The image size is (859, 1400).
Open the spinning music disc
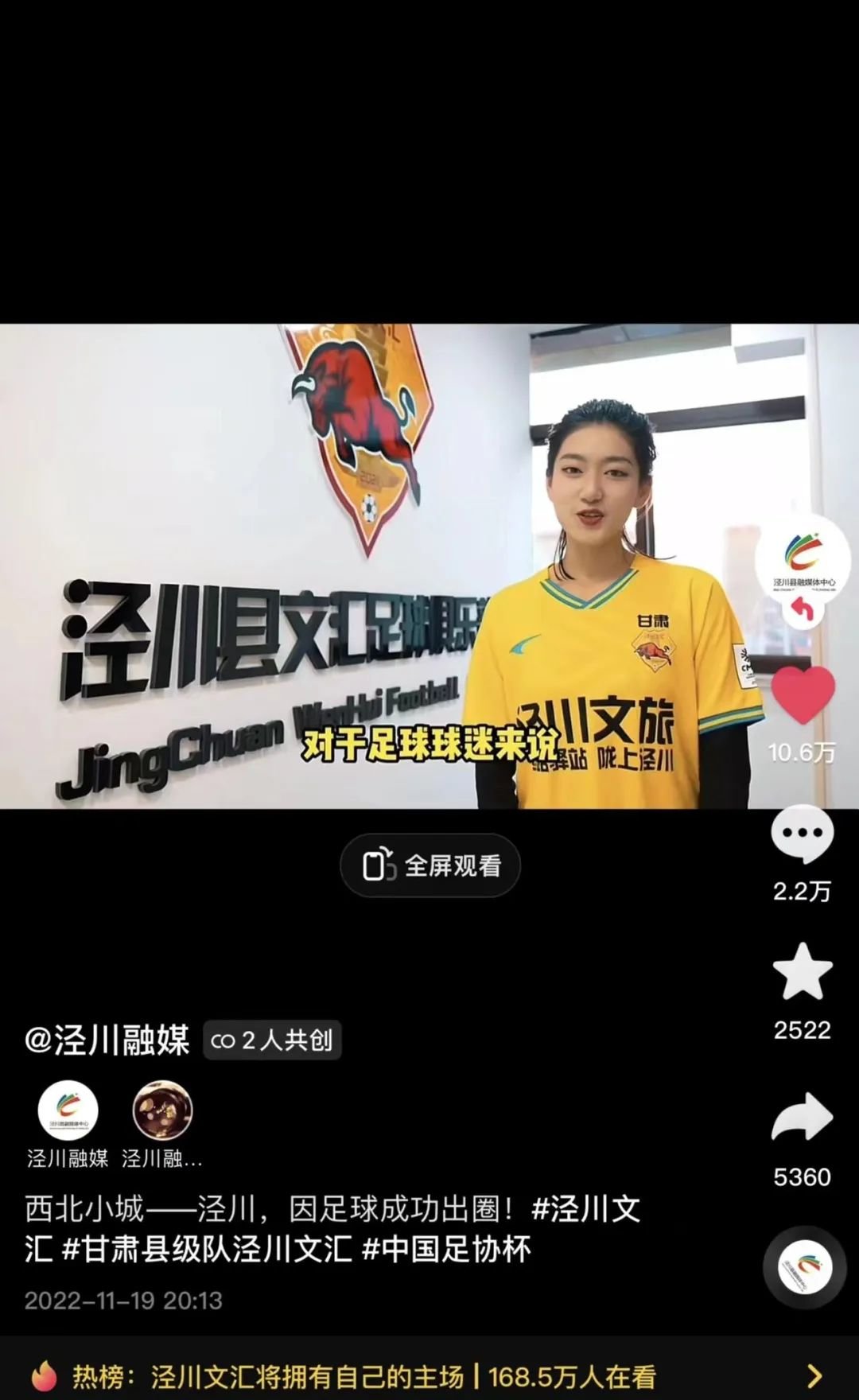tap(804, 1267)
